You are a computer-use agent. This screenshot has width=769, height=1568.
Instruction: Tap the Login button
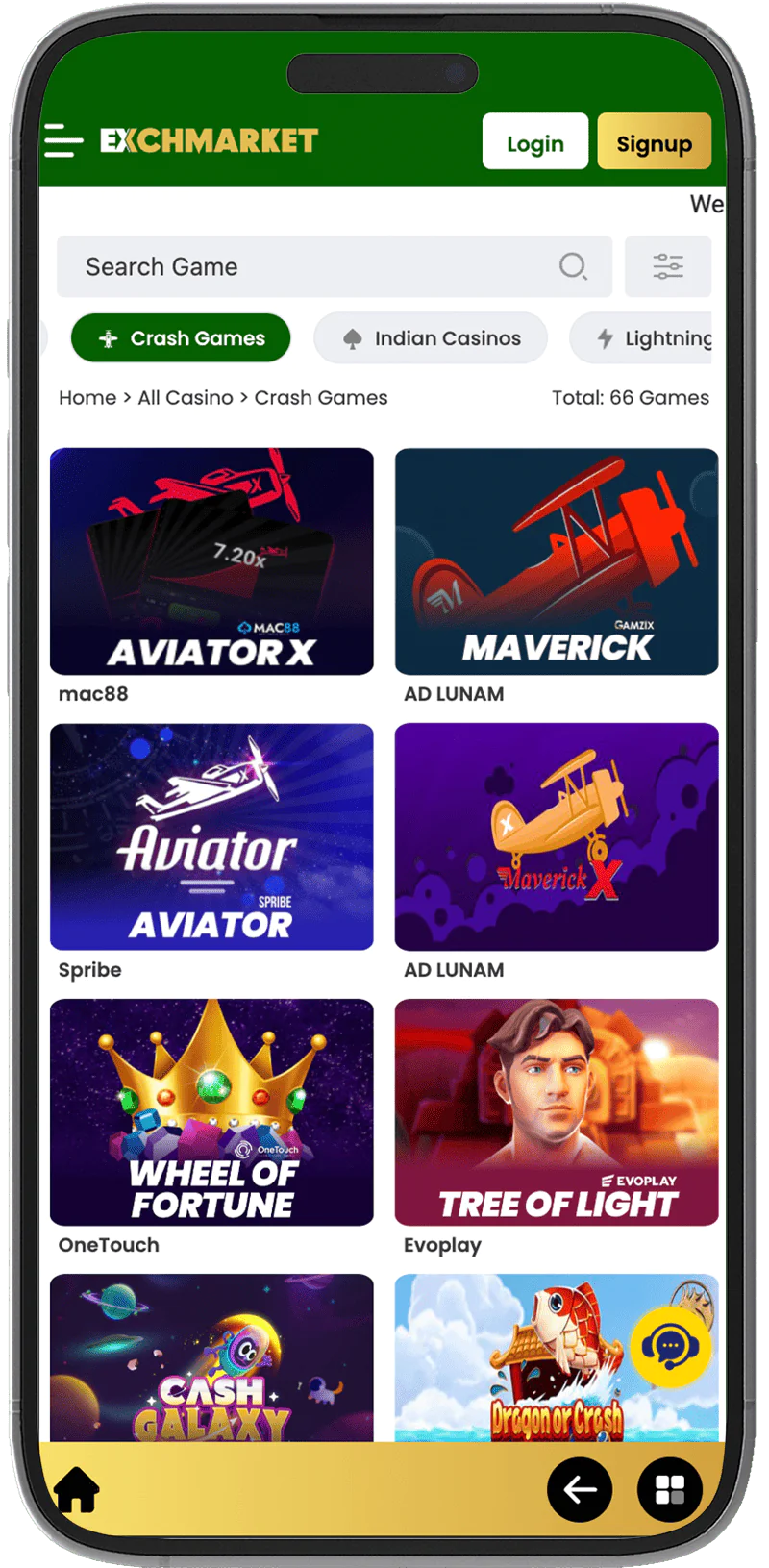click(x=534, y=142)
